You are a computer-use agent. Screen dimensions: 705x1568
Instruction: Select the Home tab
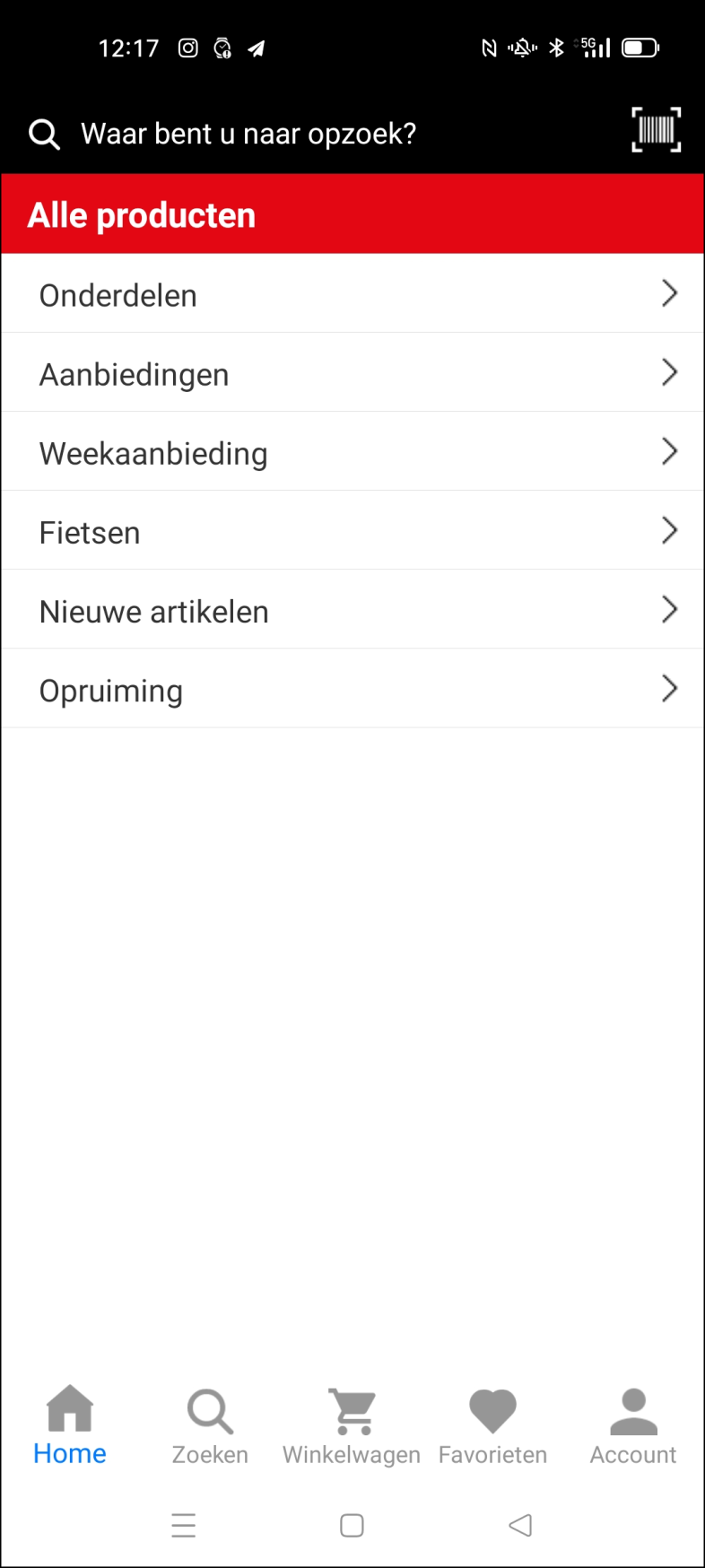click(70, 1426)
